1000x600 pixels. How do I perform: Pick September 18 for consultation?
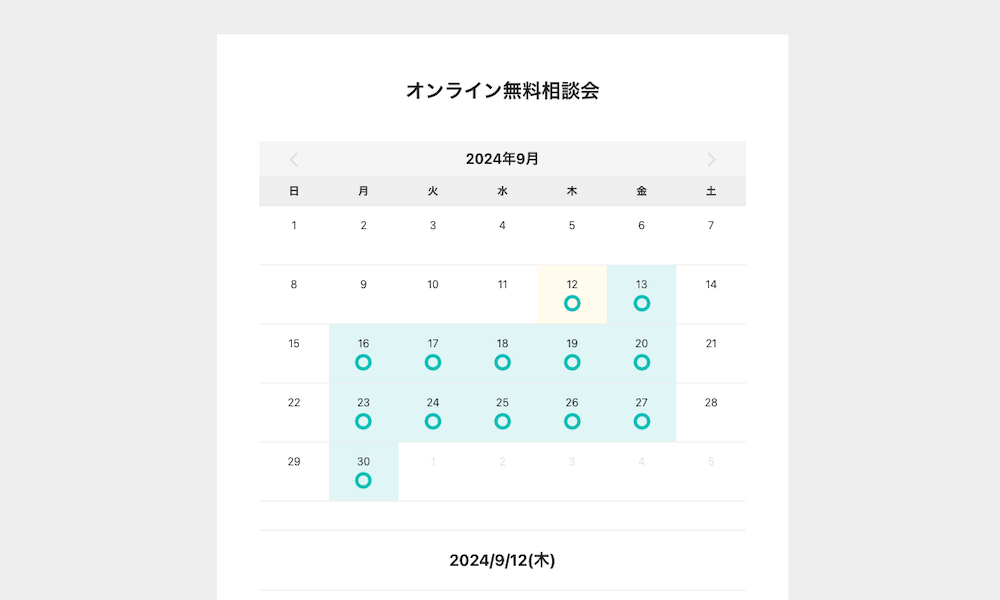tap(502, 353)
